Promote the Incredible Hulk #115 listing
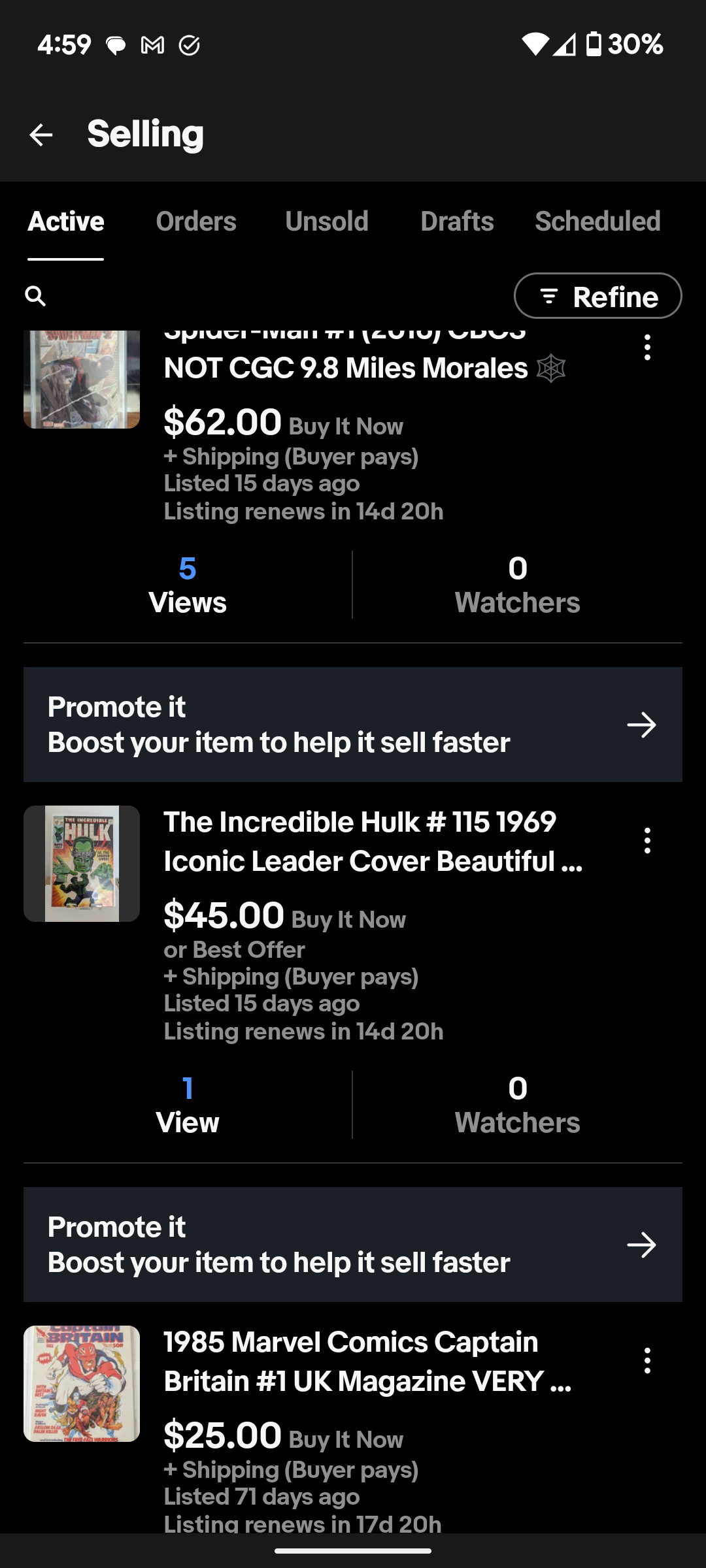 click(x=353, y=1245)
